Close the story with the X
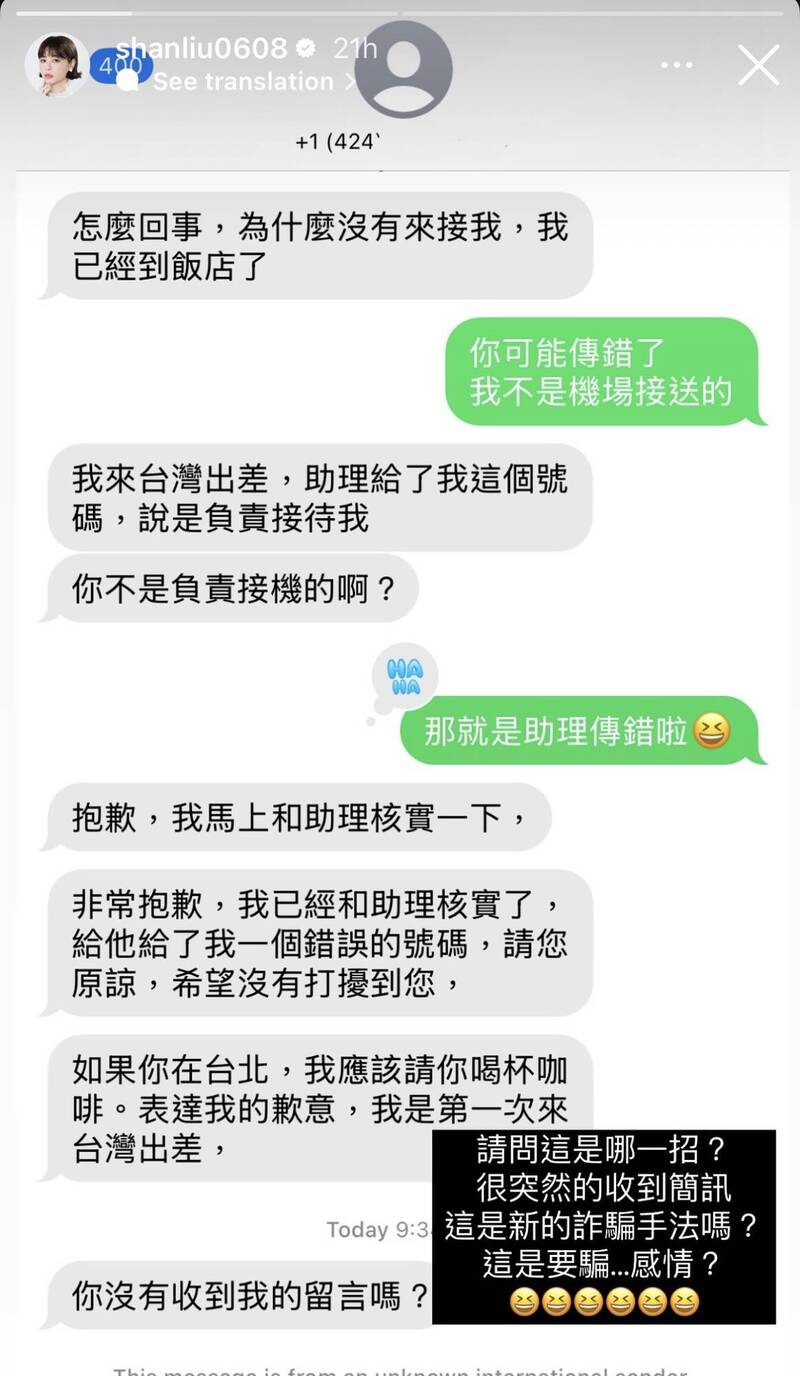The image size is (800, 1376). tap(758, 65)
